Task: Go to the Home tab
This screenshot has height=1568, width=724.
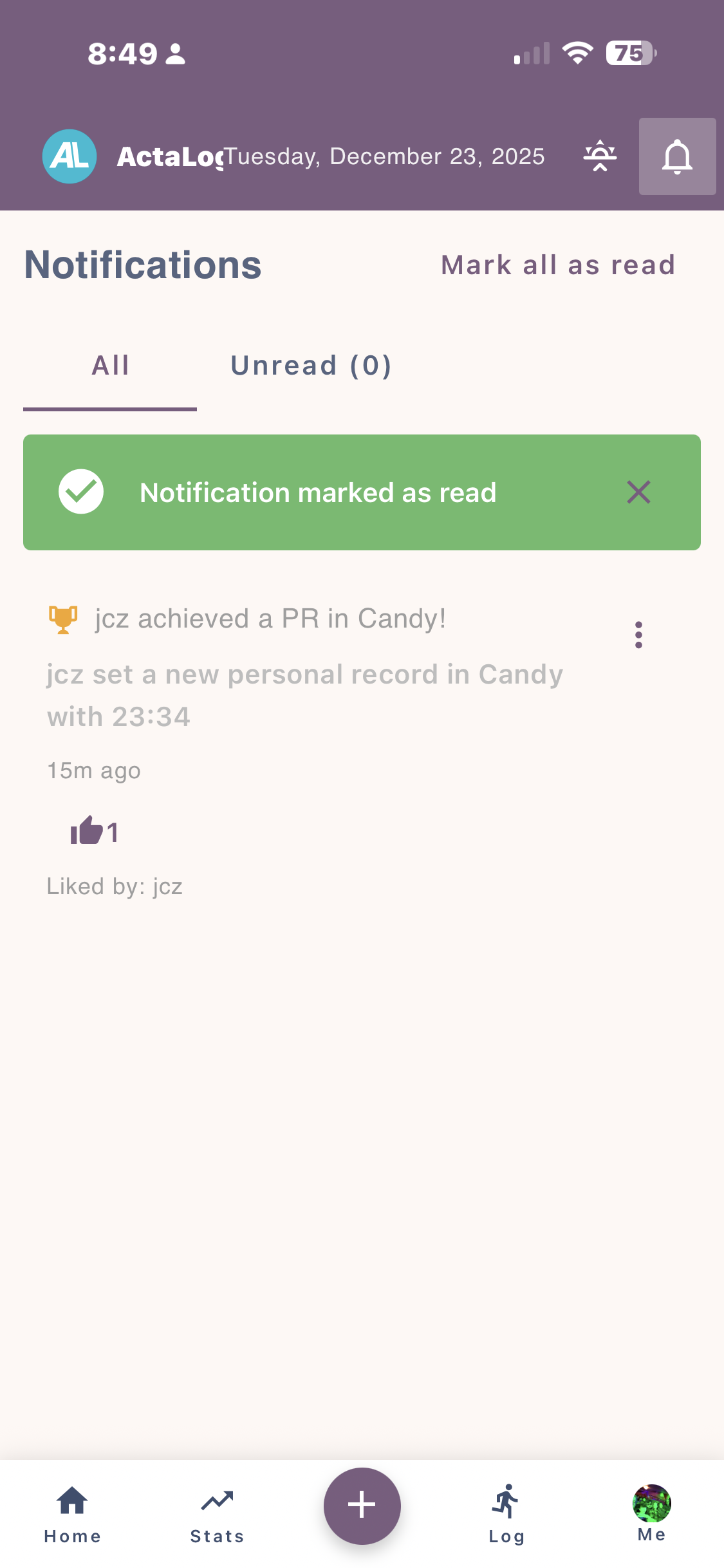Action: pos(72,1513)
